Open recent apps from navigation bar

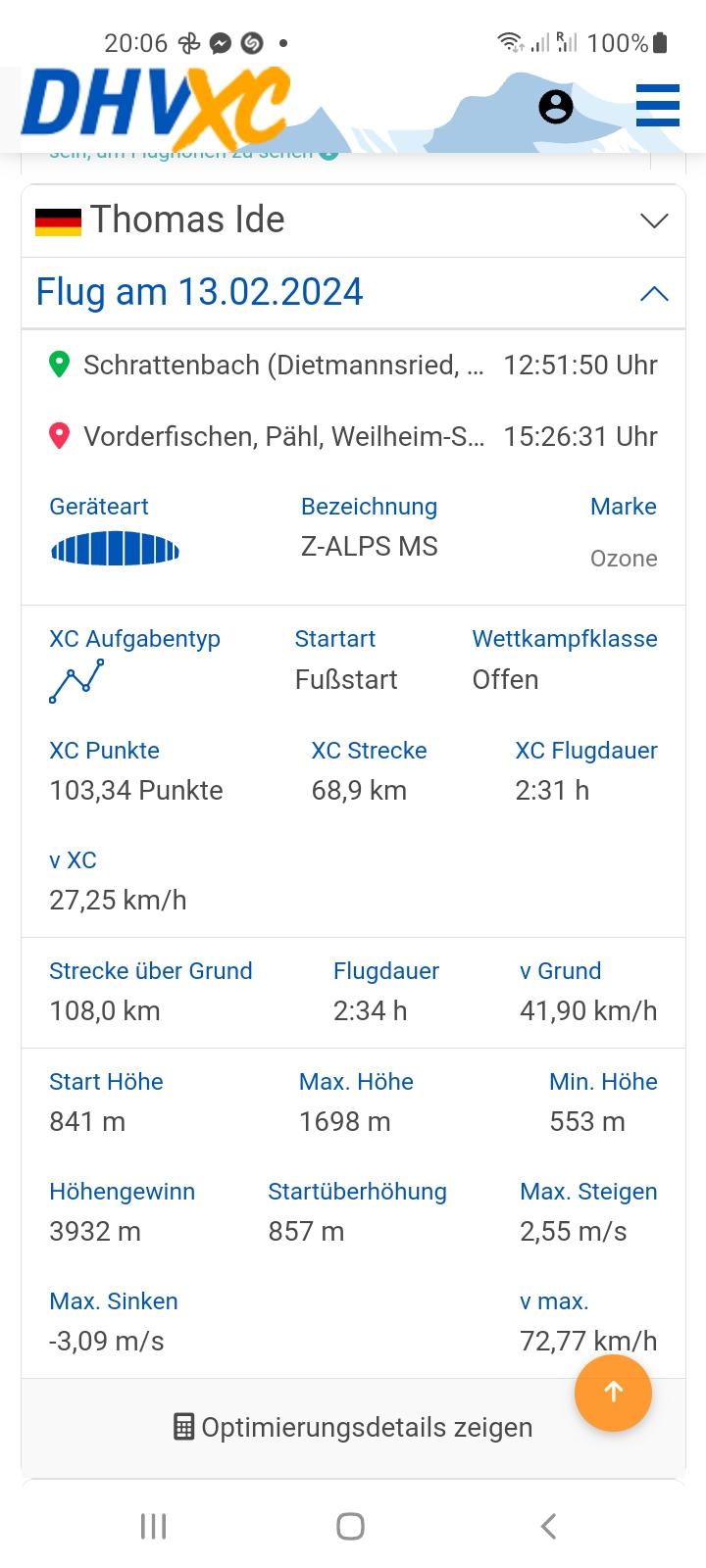click(154, 1526)
